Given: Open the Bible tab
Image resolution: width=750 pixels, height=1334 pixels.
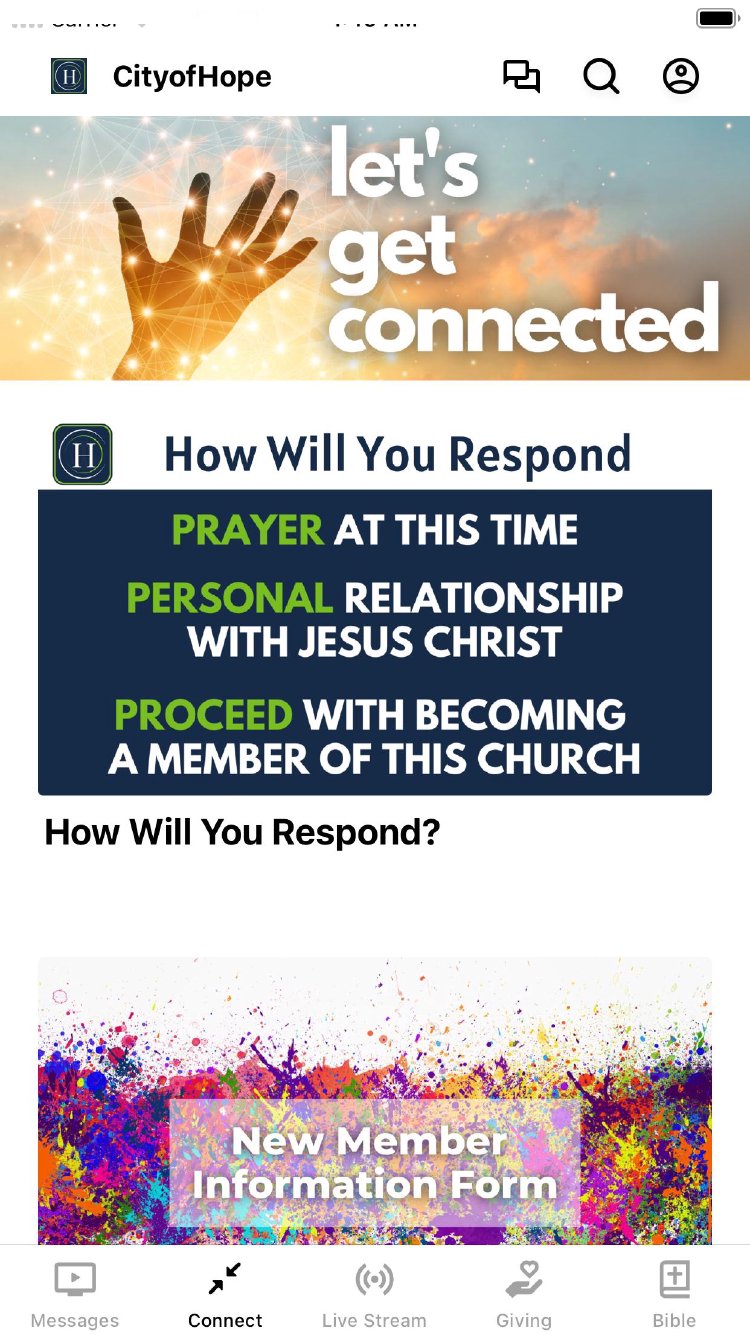Looking at the screenshot, I should (x=674, y=1295).
